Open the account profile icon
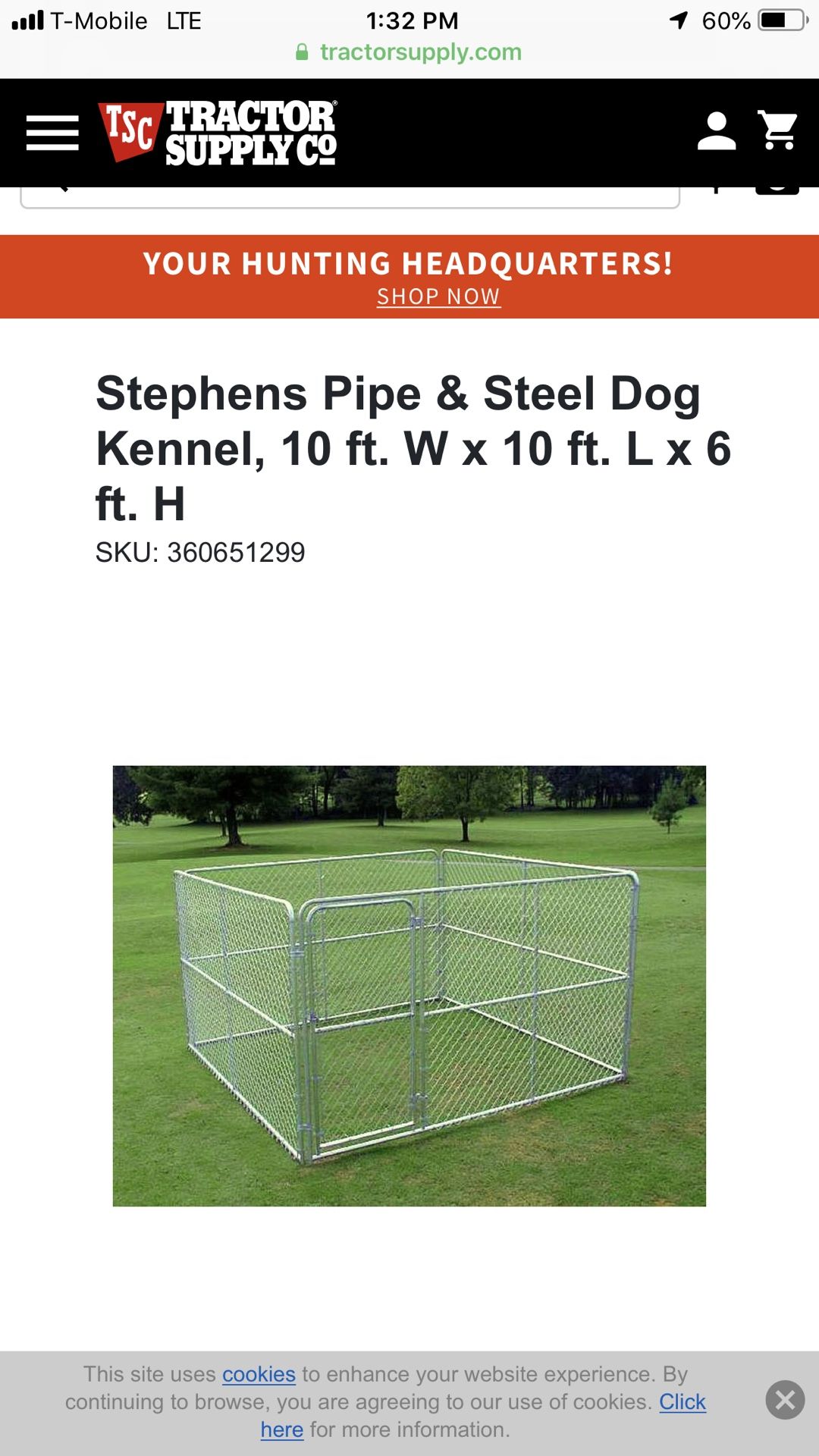The image size is (819, 1456). [717, 131]
